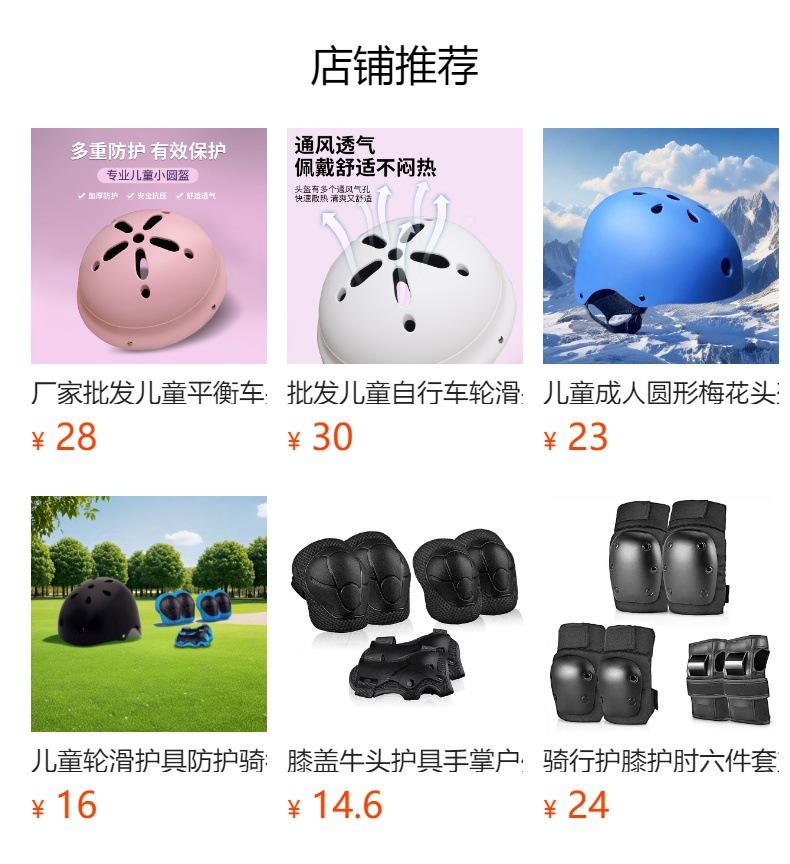Open the pink children's helmet priced ¥28
Viewport: 790px width, 864px height.
point(149,246)
